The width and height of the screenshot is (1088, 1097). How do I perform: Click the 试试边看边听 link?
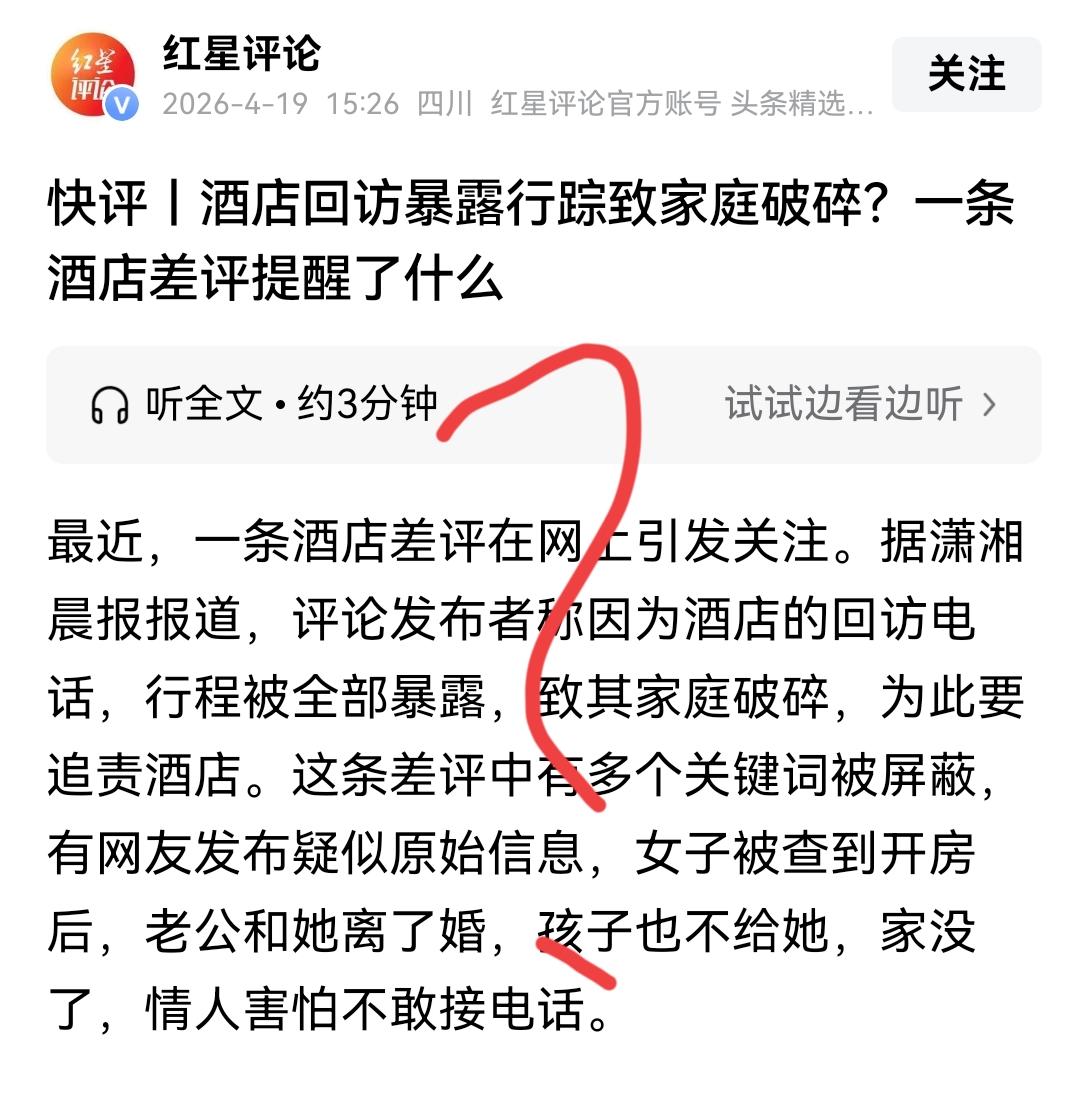click(x=843, y=404)
